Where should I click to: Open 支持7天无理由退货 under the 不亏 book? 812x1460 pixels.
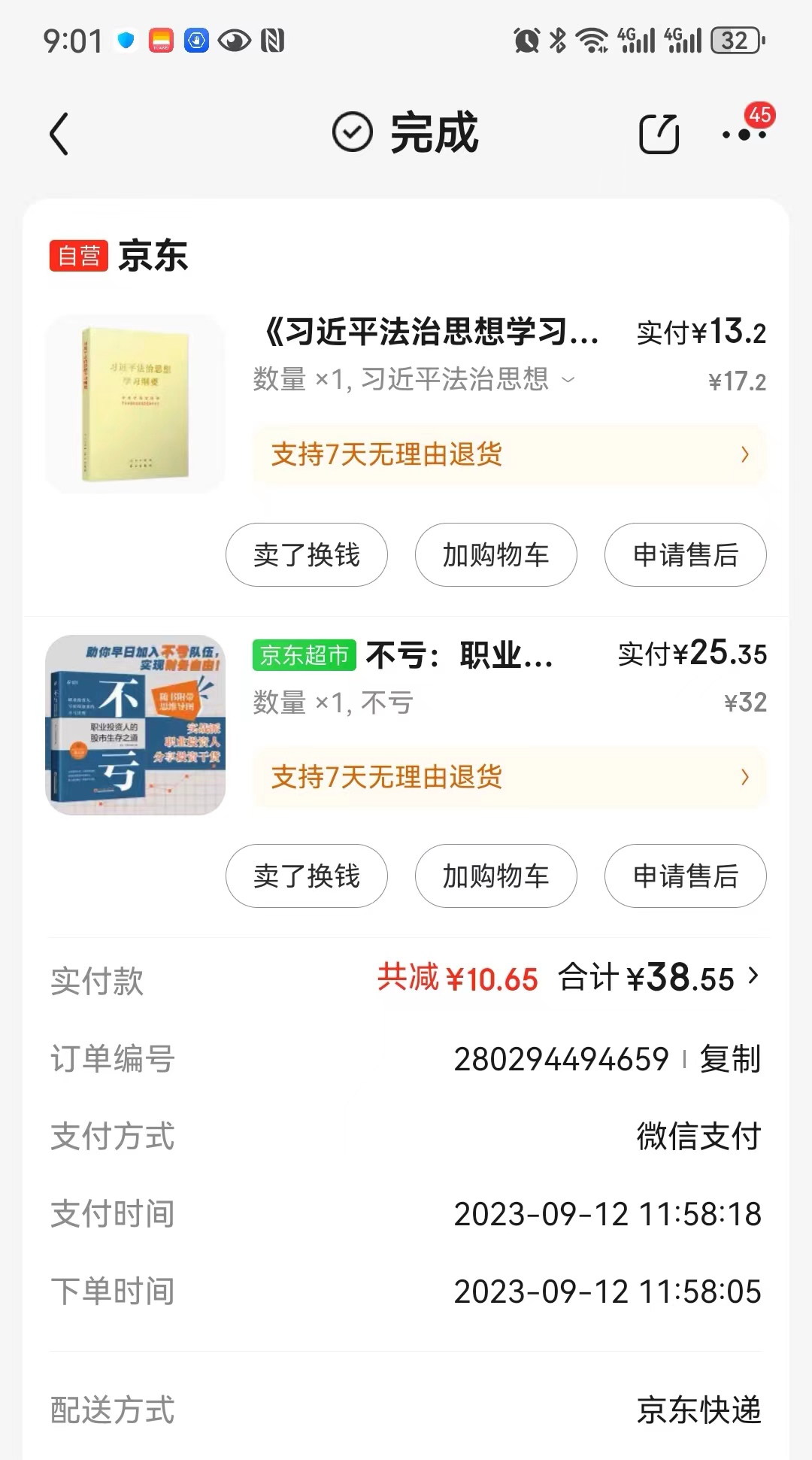click(509, 777)
